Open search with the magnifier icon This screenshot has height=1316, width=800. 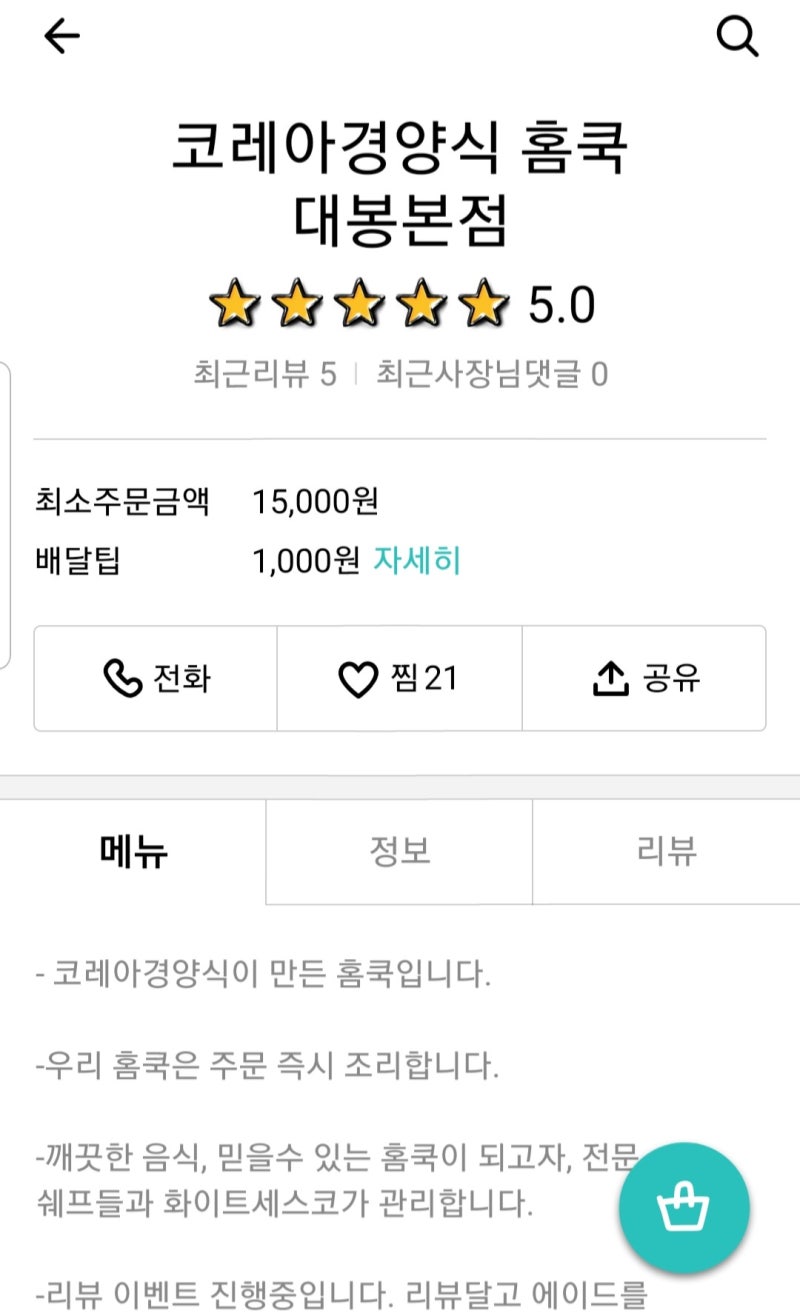(738, 37)
